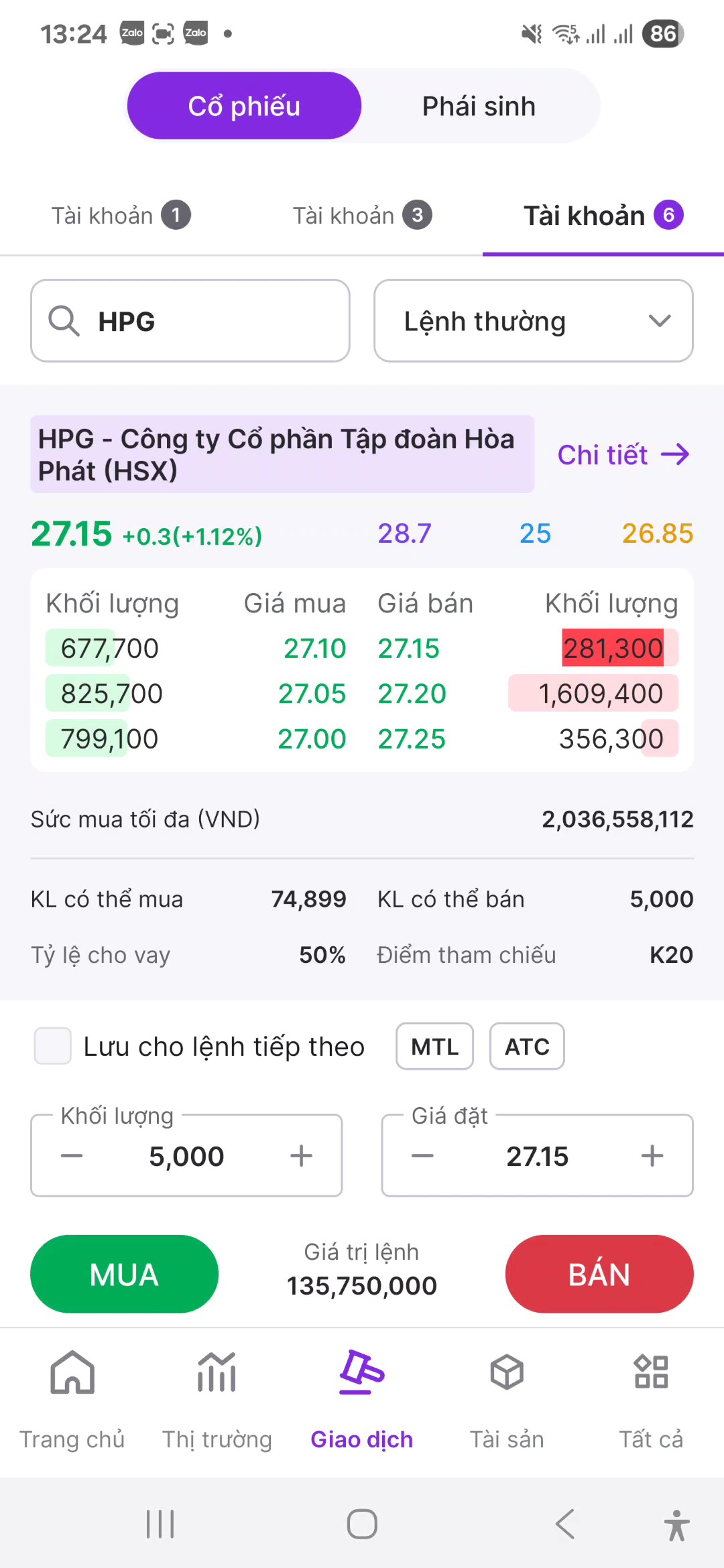Raise Giá đặt with the plus button
The width and height of the screenshot is (724, 1568).
pyautogui.click(x=652, y=1156)
